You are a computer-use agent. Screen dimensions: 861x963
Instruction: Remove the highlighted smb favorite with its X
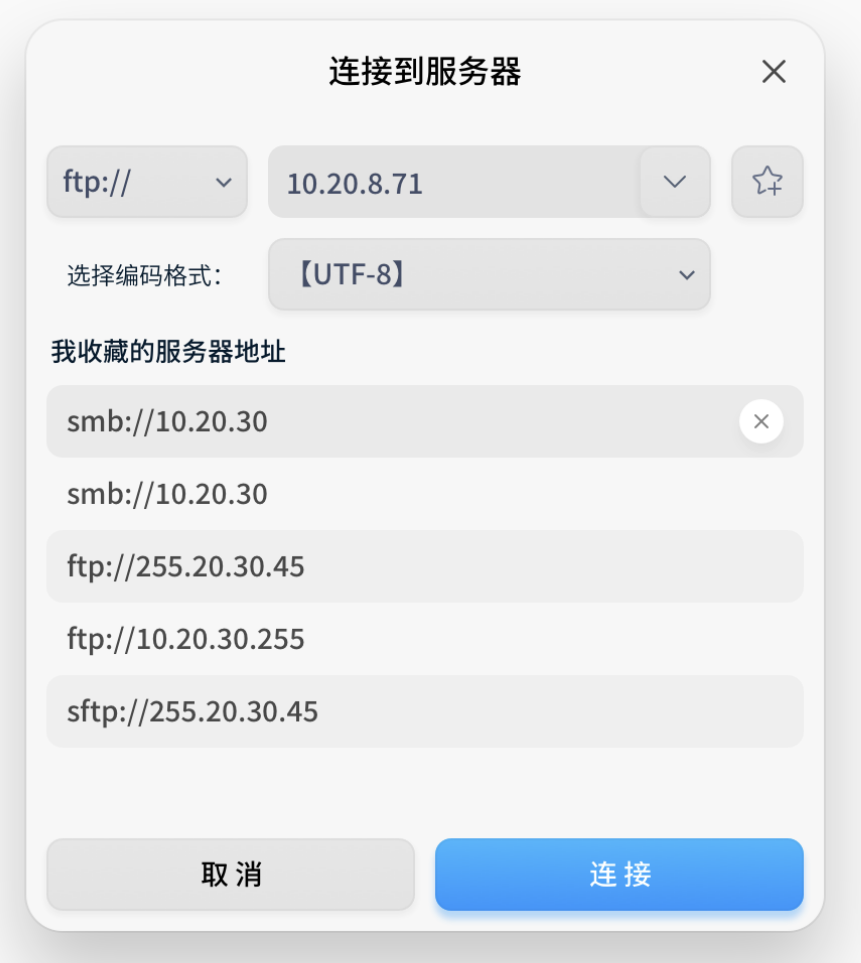point(761,422)
